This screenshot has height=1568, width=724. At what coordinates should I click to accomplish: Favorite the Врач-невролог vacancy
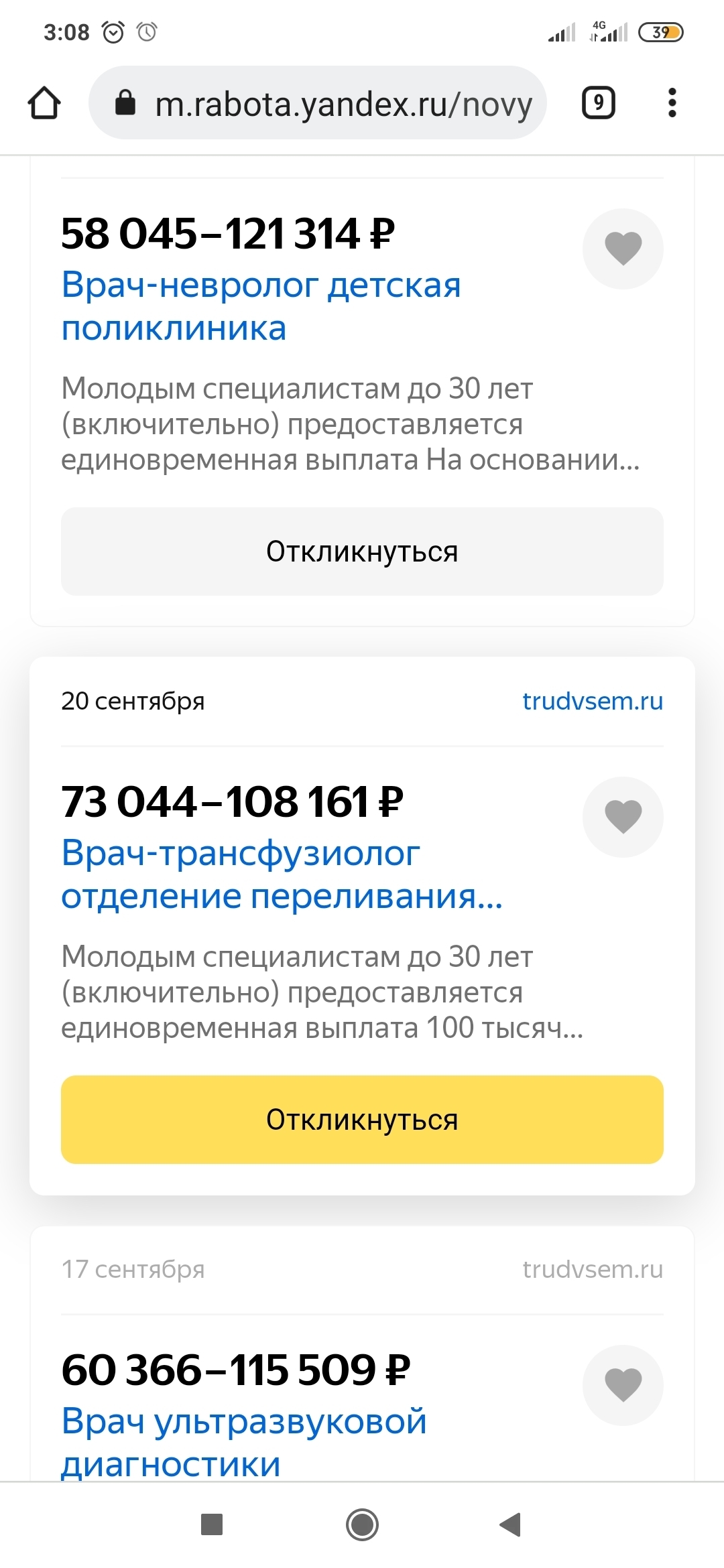pyautogui.click(x=623, y=249)
